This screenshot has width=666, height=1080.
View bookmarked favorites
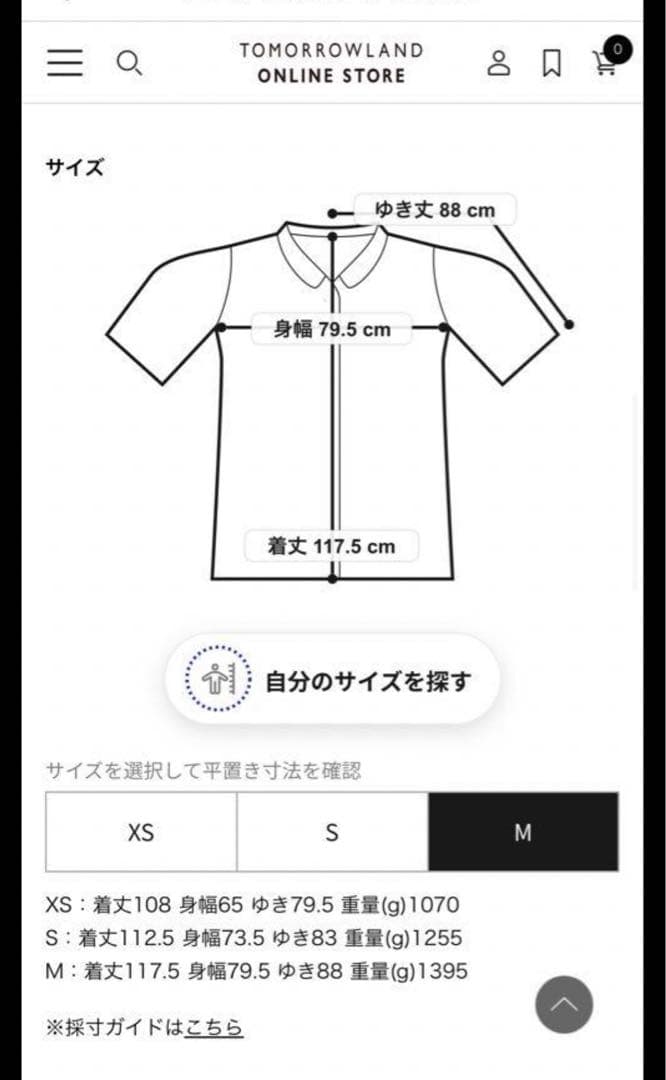point(551,63)
